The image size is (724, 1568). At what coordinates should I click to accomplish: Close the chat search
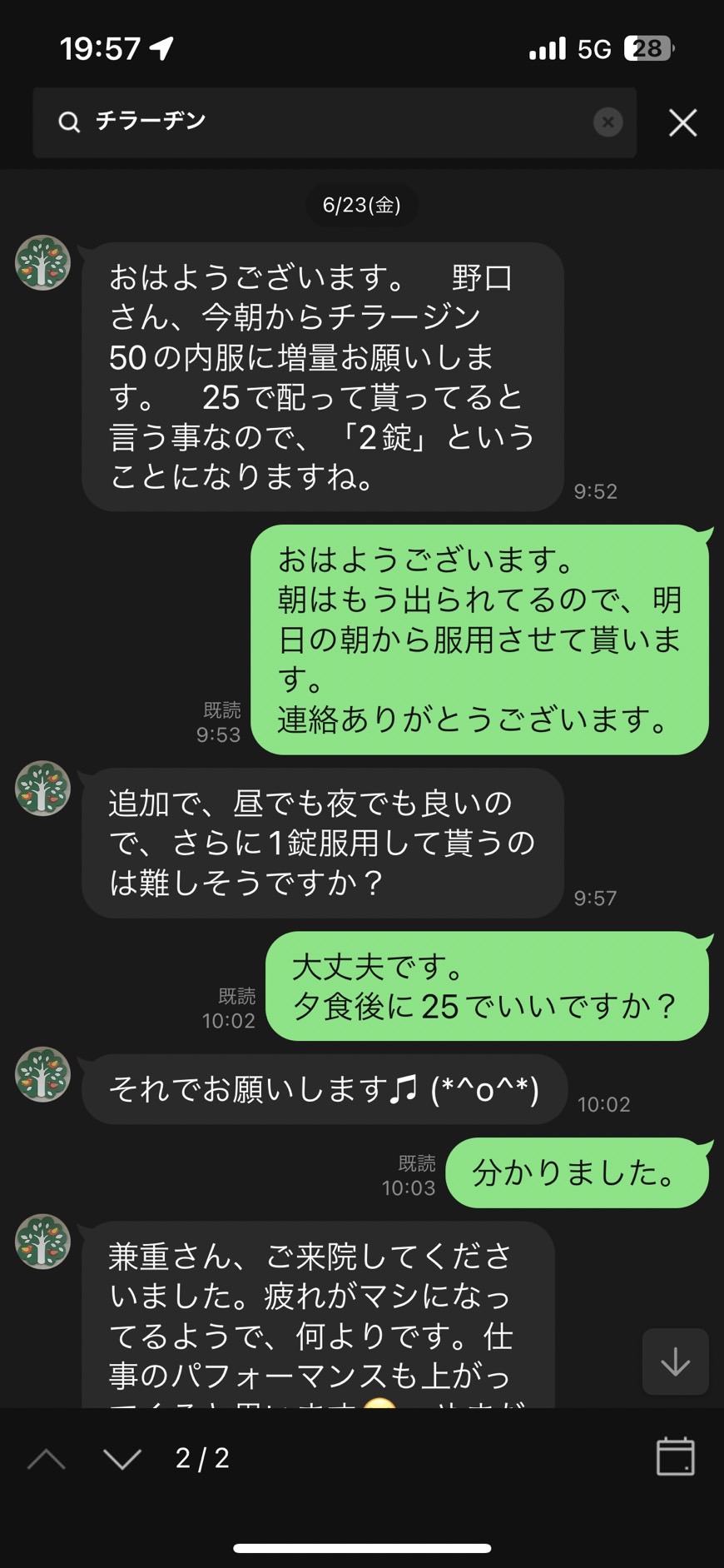[x=683, y=122]
